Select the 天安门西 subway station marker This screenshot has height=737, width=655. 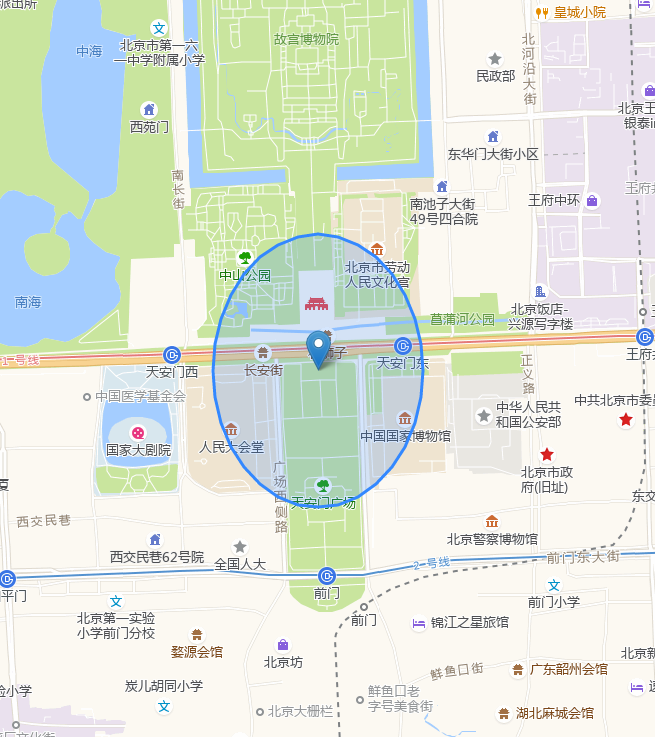[x=172, y=354]
